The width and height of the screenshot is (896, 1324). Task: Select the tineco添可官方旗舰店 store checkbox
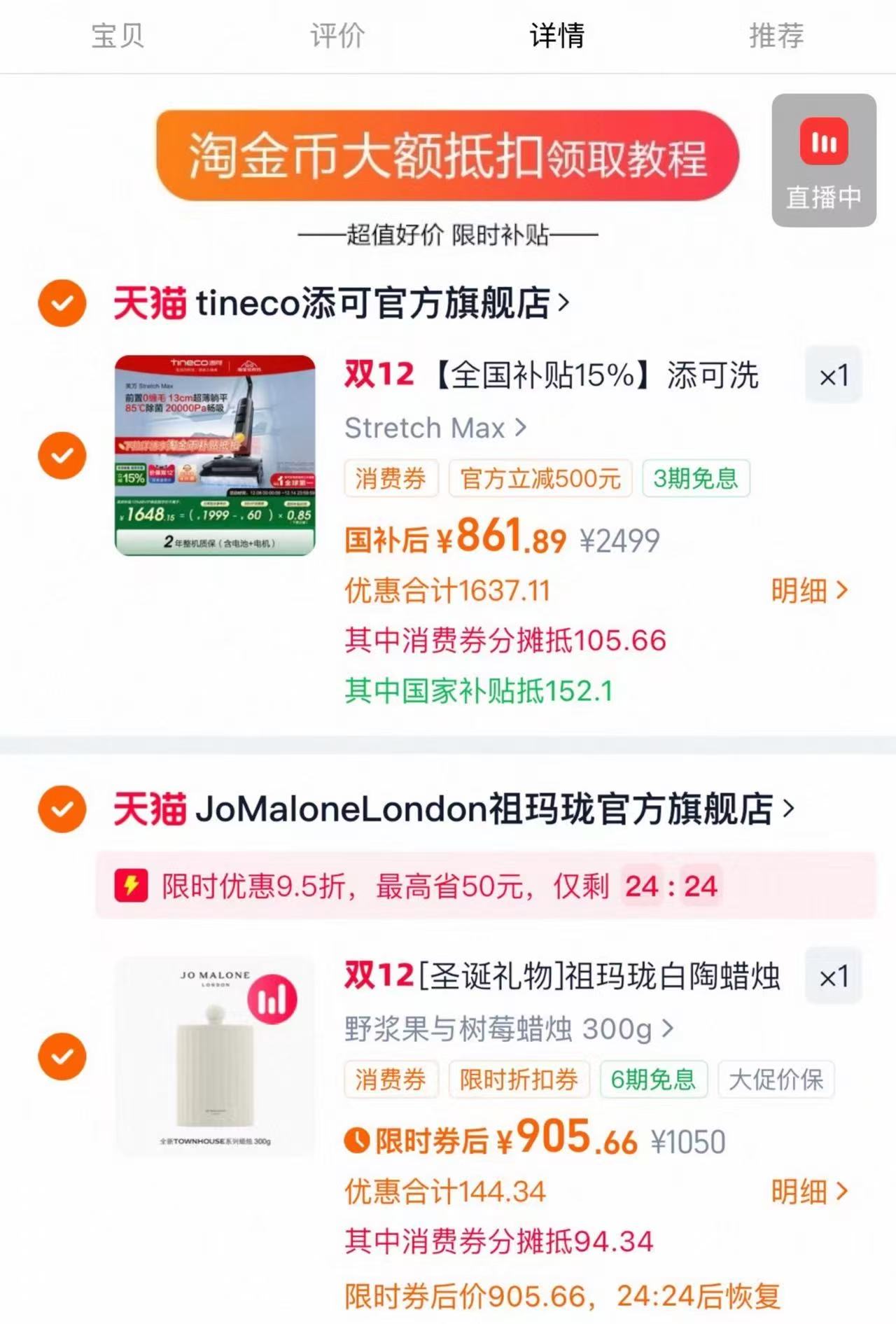(62, 302)
